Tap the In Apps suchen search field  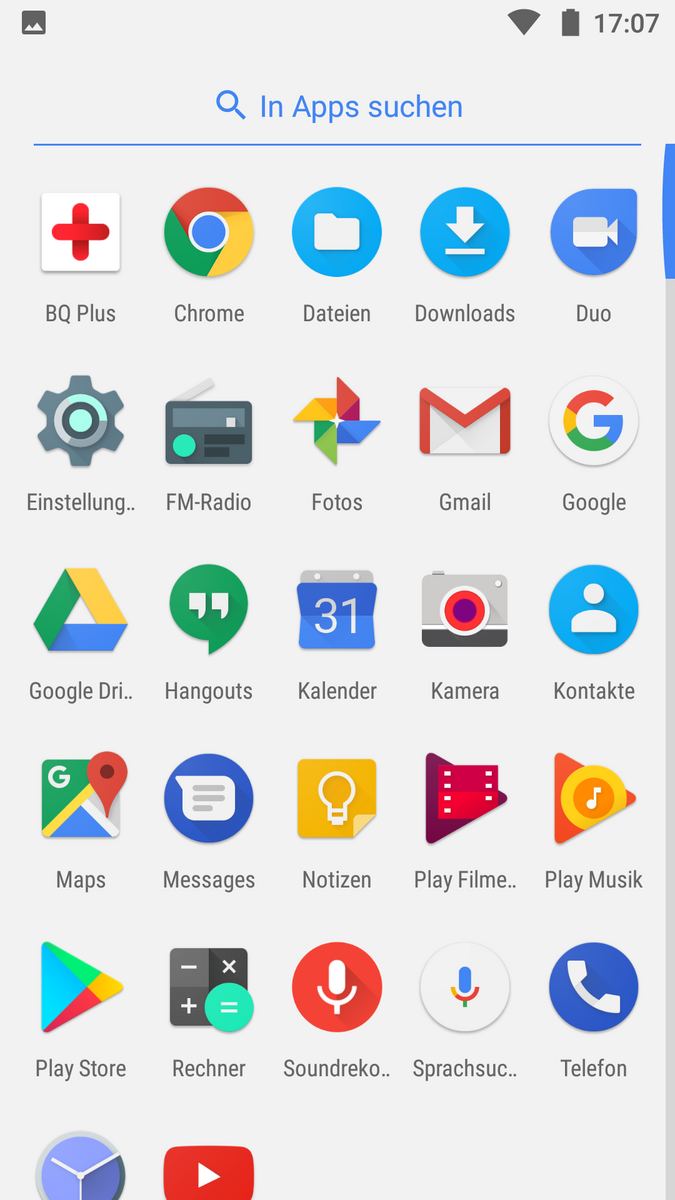[x=338, y=107]
